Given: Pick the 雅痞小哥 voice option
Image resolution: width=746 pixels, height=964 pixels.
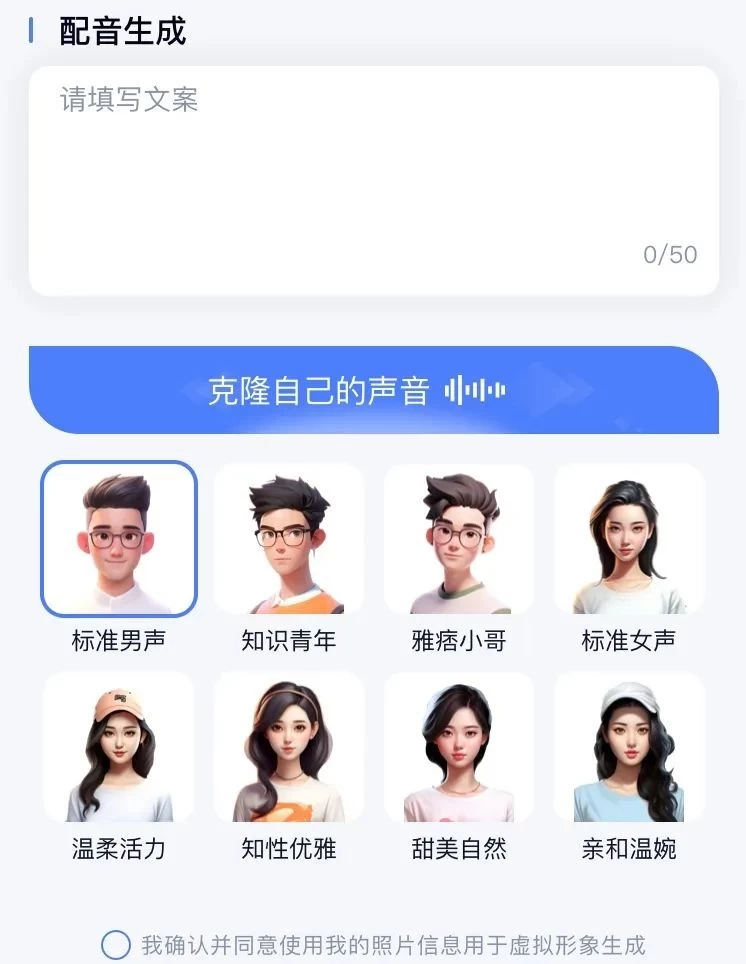Looking at the screenshot, I should [459, 540].
